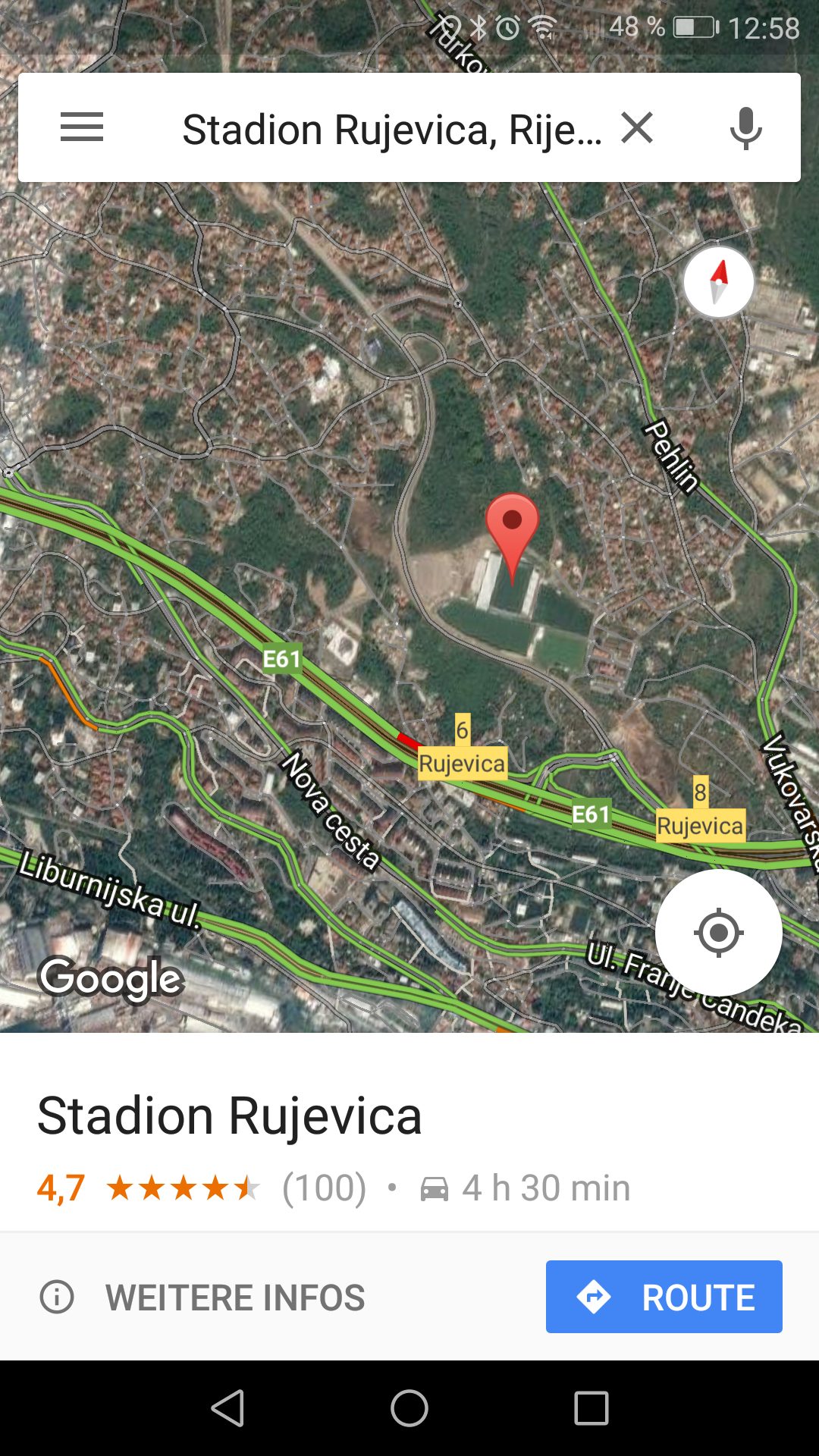Viewport: 819px width, 1456px height.
Task: Get directions with the ROUTE button
Action: [664, 1297]
